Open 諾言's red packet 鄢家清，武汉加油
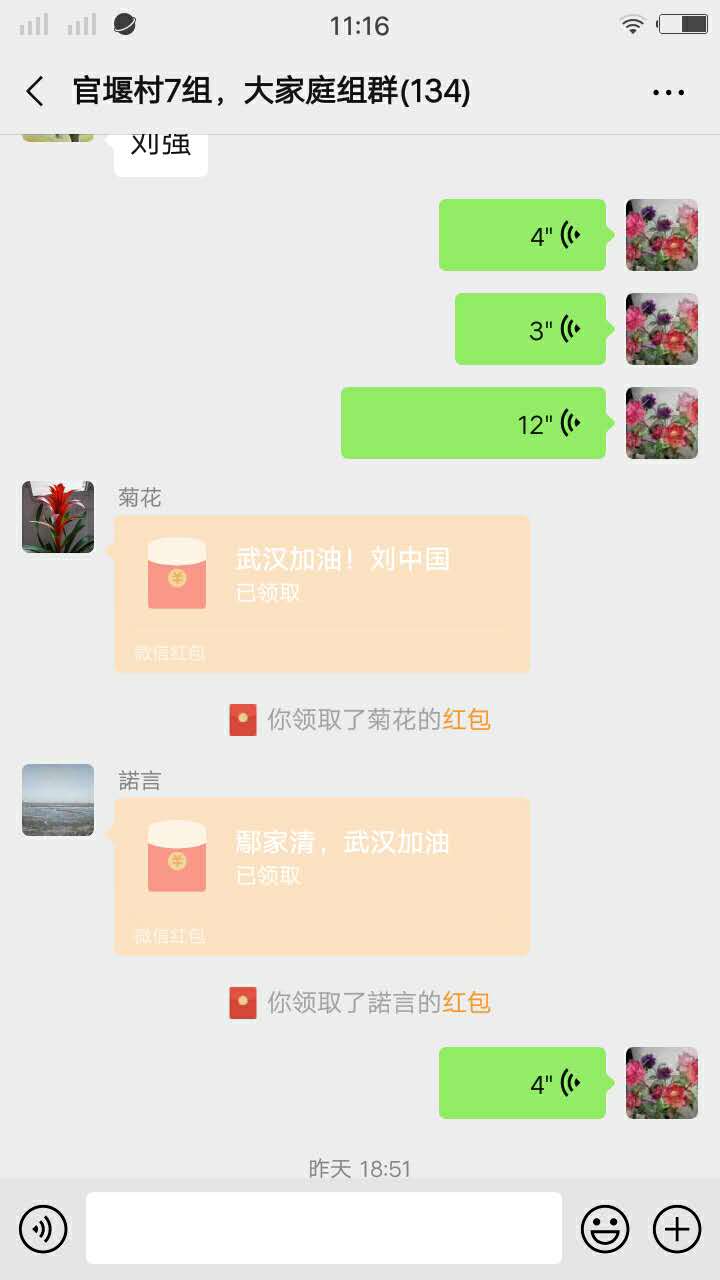720x1280 pixels. [x=322, y=877]
